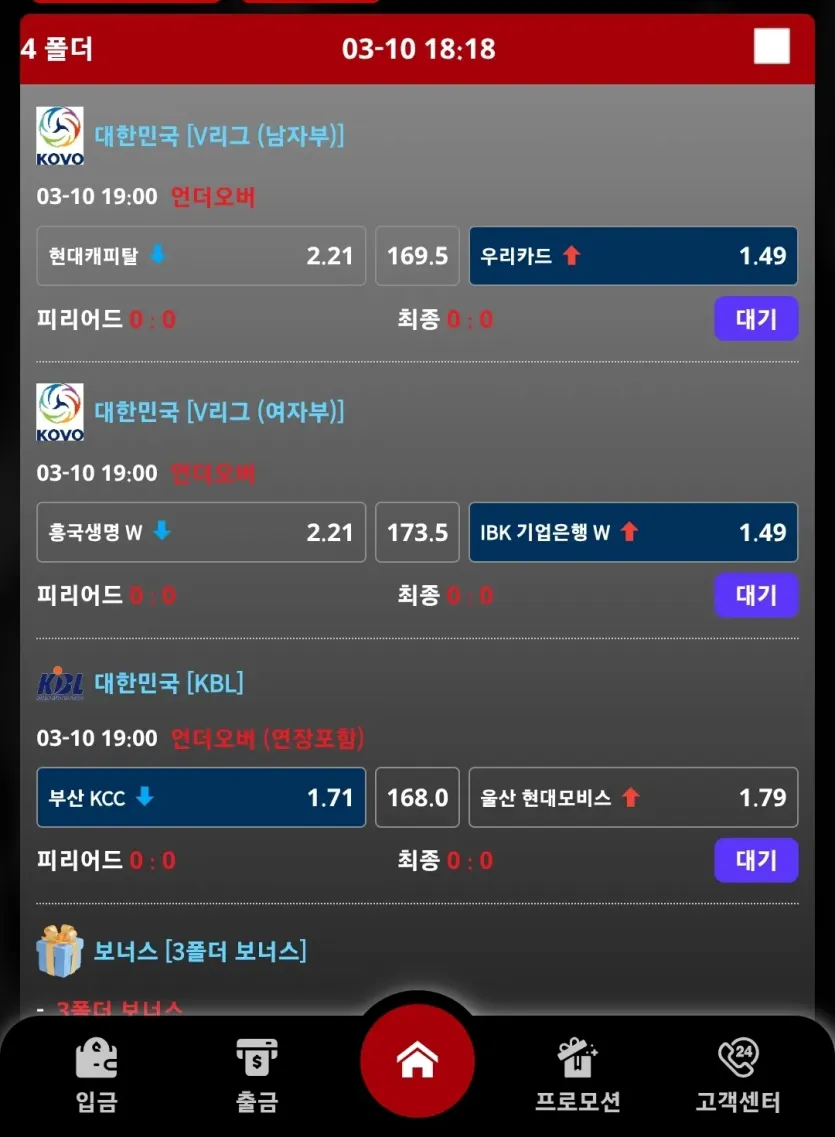This screenshot has height=1137, width=835.
Task: Select 현대캐피탈 under at 2.21
Action: pyautogui.click(x=201, y=256)
